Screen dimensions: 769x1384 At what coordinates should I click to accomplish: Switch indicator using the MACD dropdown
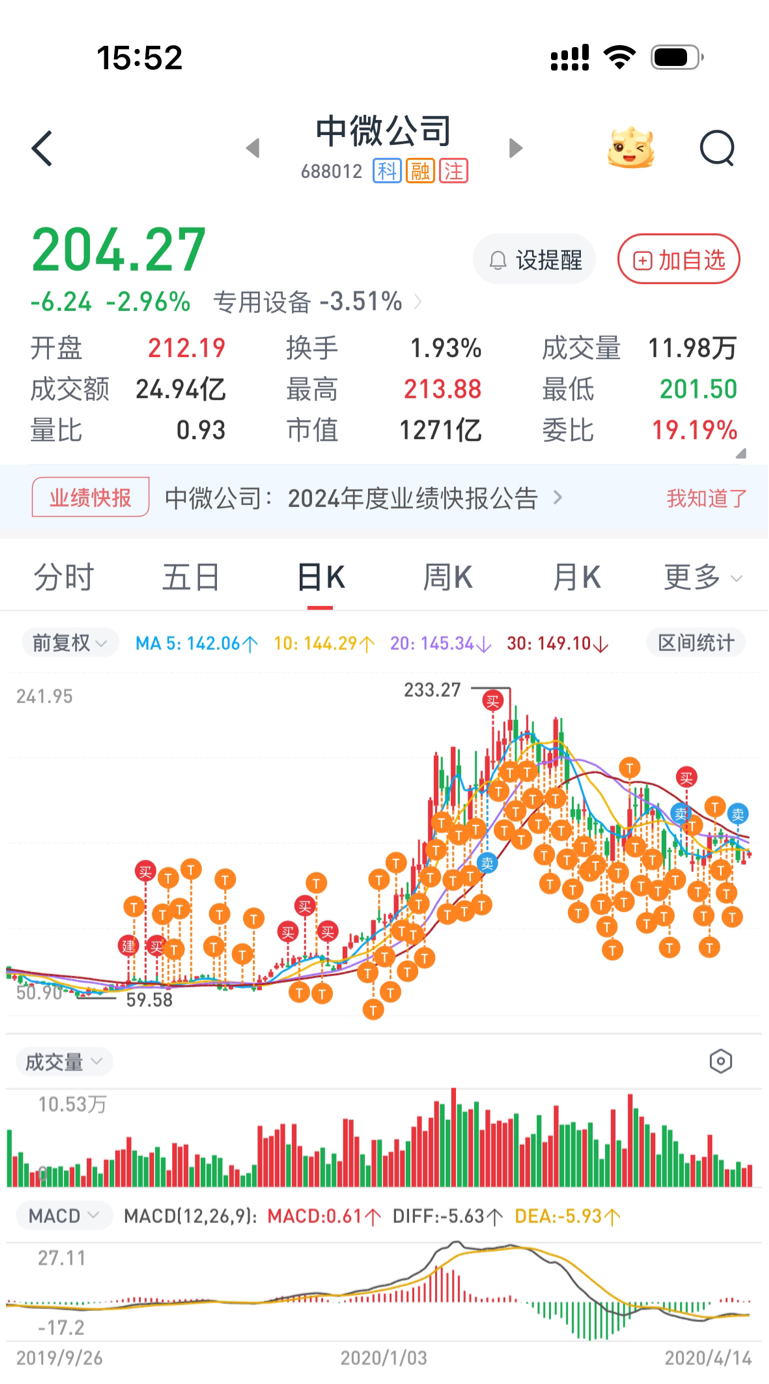pos(63,1215)
